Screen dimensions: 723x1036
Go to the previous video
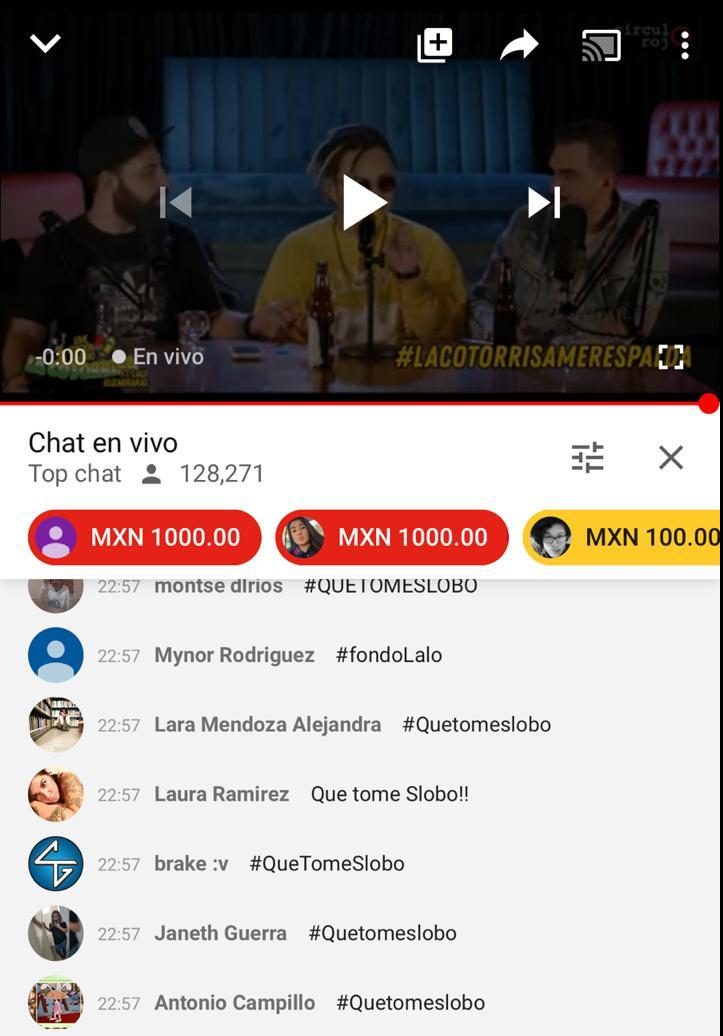tap(177, 203)
